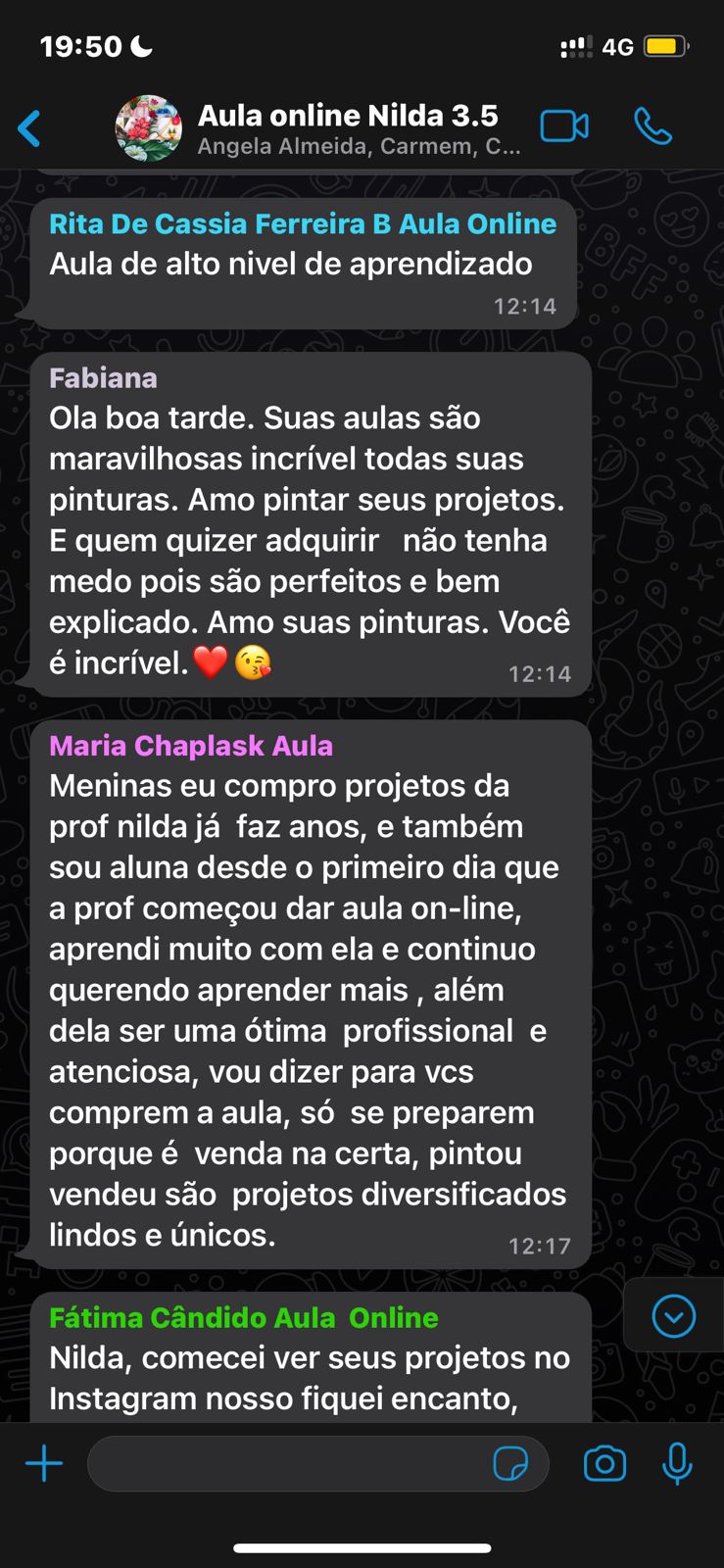The width and height of the screenshot is (724, 1568).
Task: Go back to the chat list
Action: click(x=29, y=128)
